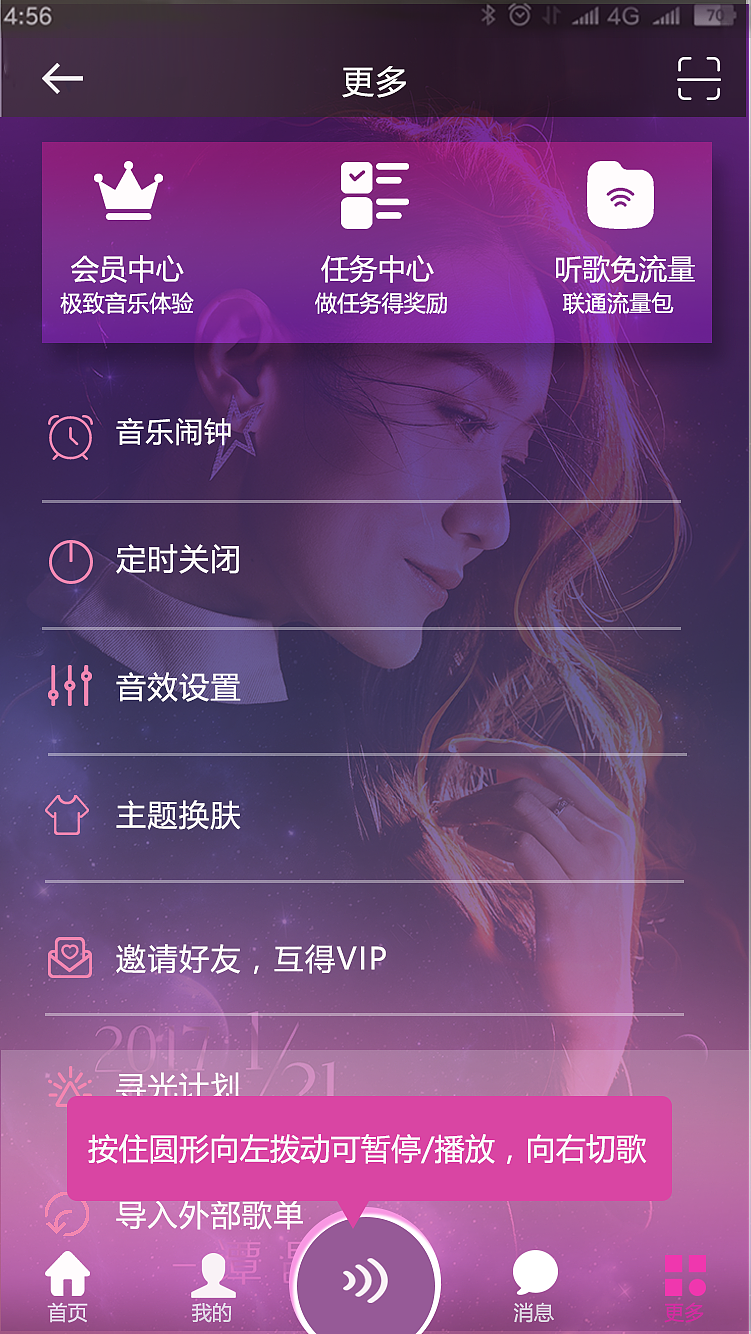Tap the 听歌免流量 wifi folder icon

pos(622,193)
